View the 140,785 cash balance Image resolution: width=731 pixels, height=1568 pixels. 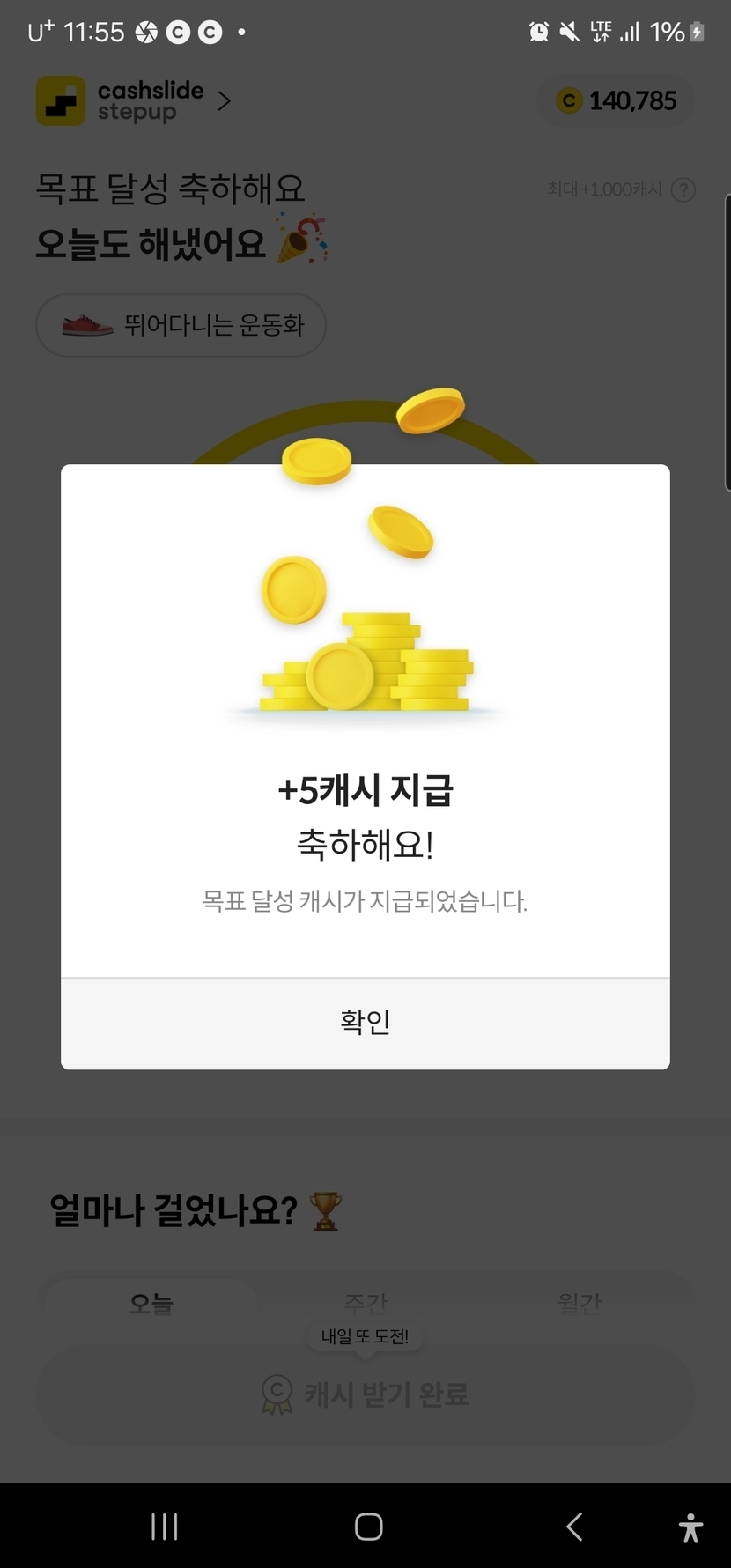(x=617, y=101)
